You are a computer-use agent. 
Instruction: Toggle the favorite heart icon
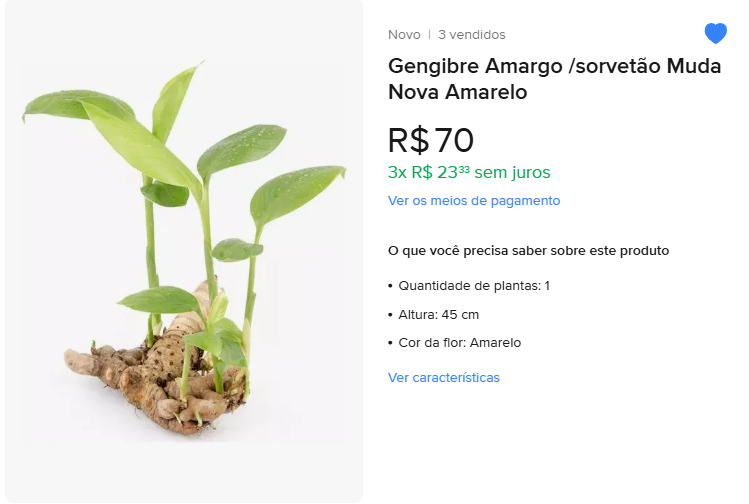point(715,34)
